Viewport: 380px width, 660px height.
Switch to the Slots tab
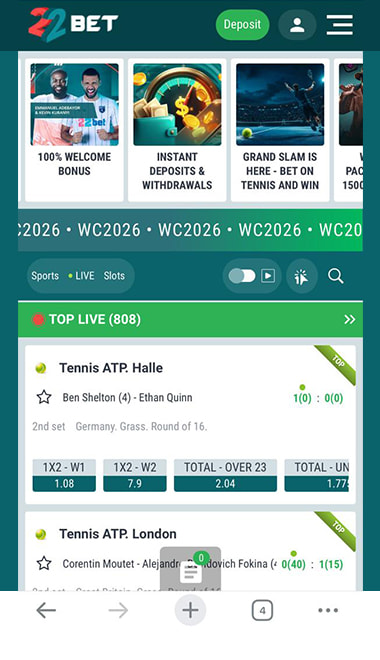click(x=114, y=276)
